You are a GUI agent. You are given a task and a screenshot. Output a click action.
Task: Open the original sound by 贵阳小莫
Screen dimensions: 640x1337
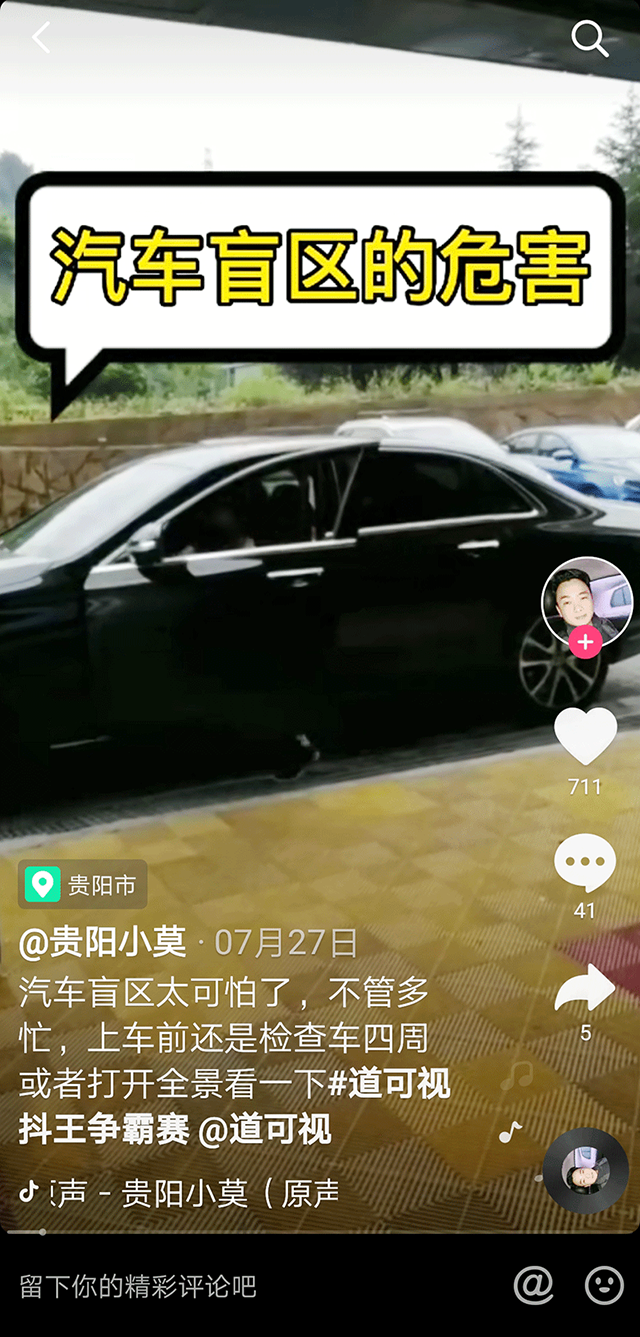coord(190,1193)
